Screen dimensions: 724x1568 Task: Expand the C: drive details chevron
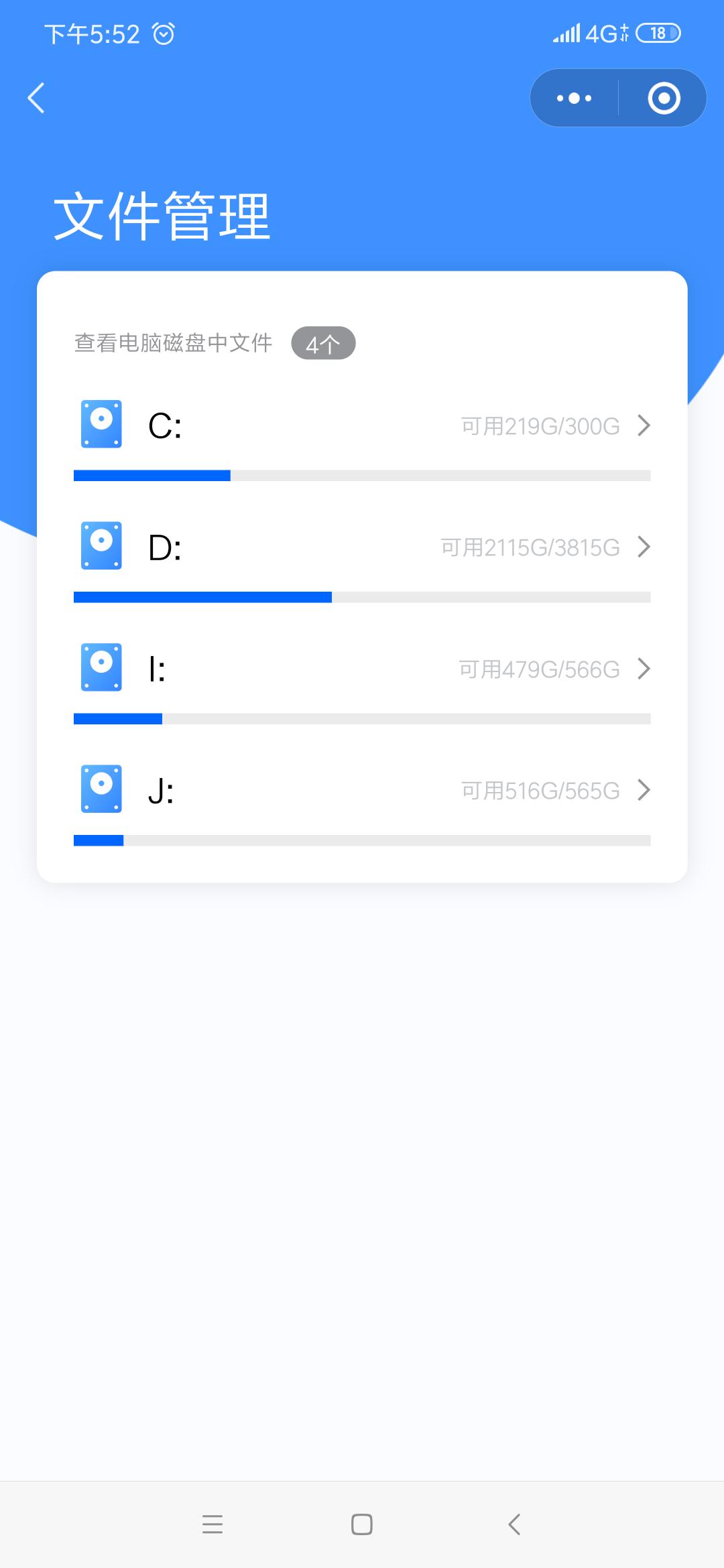(x=644, y=425)
